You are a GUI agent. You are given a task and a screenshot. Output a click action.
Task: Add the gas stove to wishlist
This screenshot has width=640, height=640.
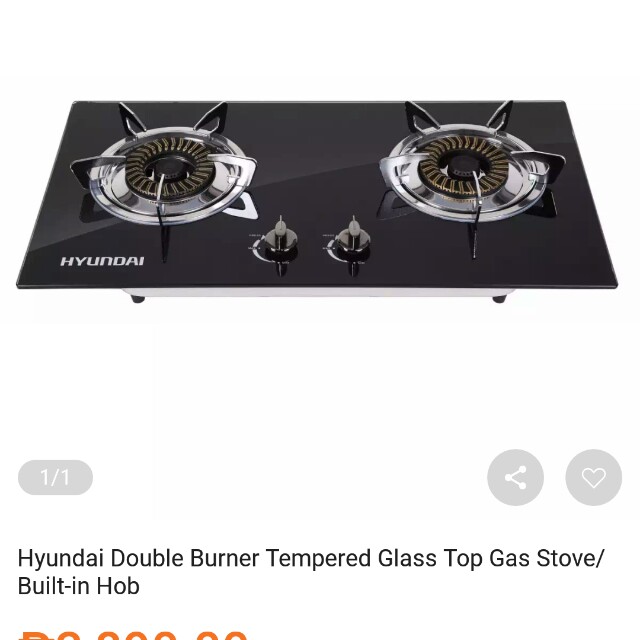click(x=593, y=477)
